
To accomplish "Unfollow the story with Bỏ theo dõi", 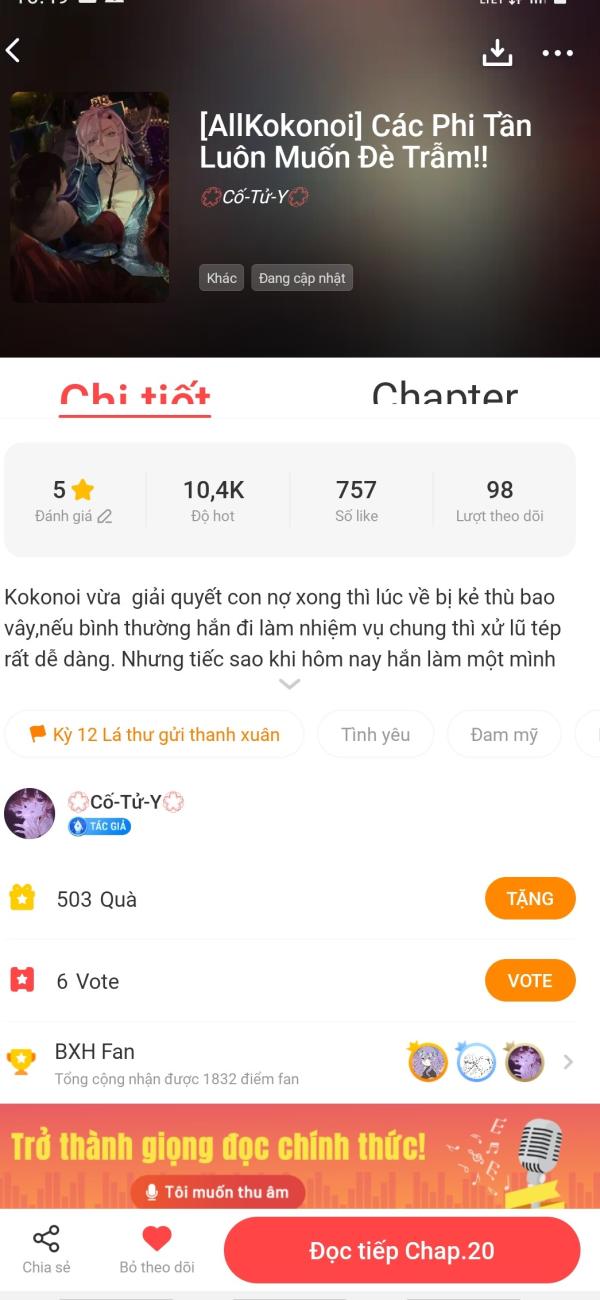I will 157,1249.
